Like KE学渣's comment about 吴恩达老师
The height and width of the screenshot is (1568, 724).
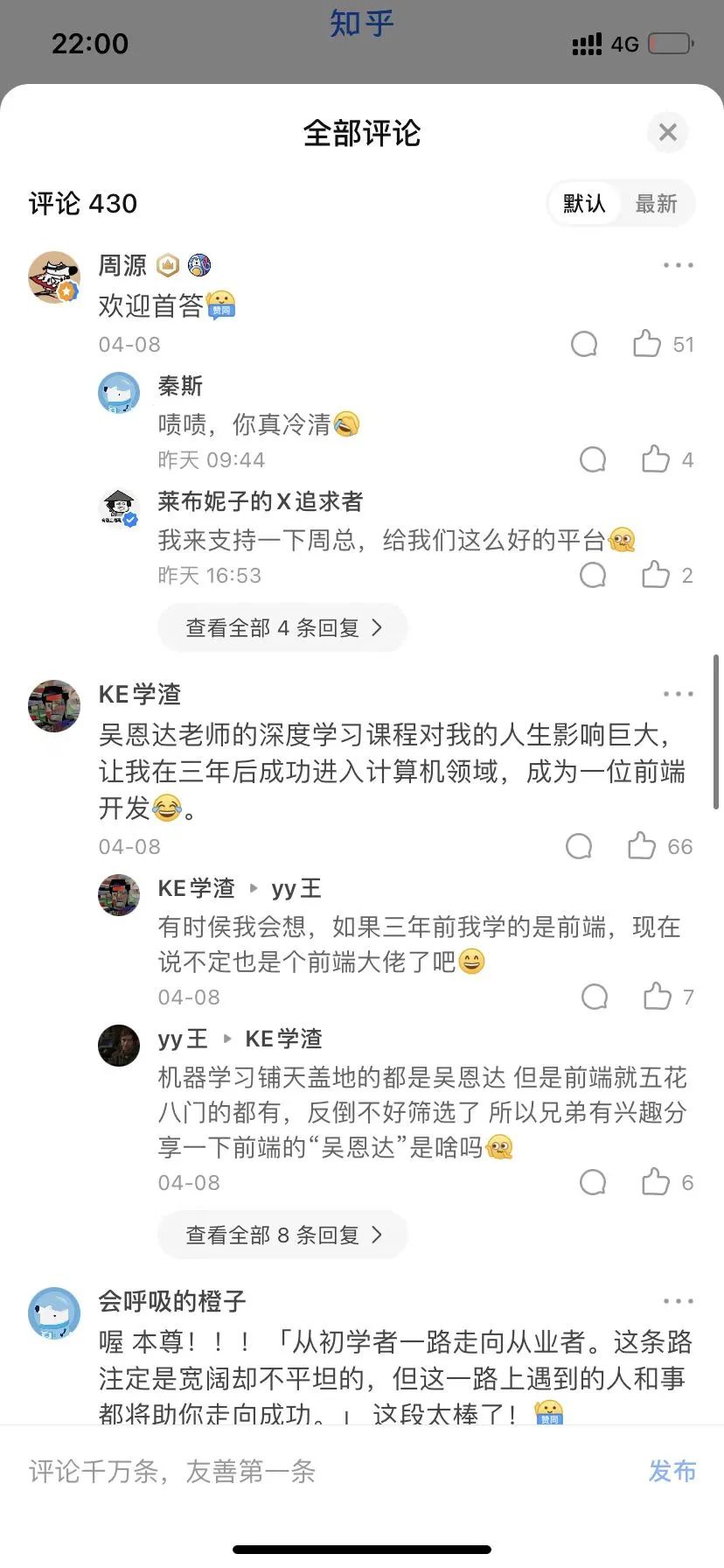[x=643, y=846]
